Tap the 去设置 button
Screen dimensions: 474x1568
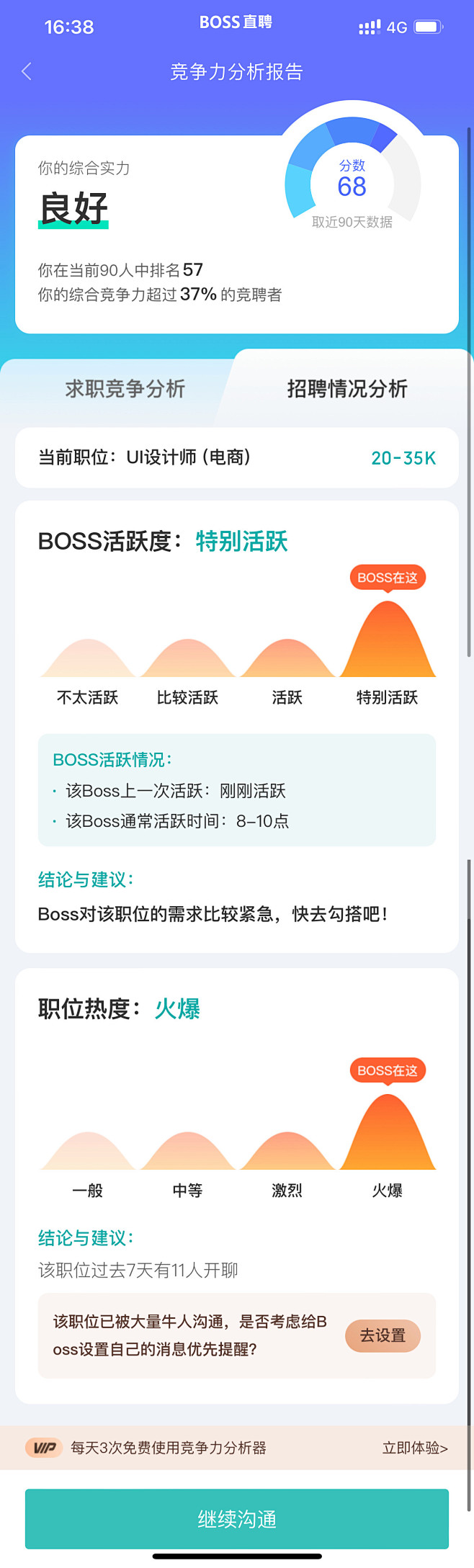383,1336
